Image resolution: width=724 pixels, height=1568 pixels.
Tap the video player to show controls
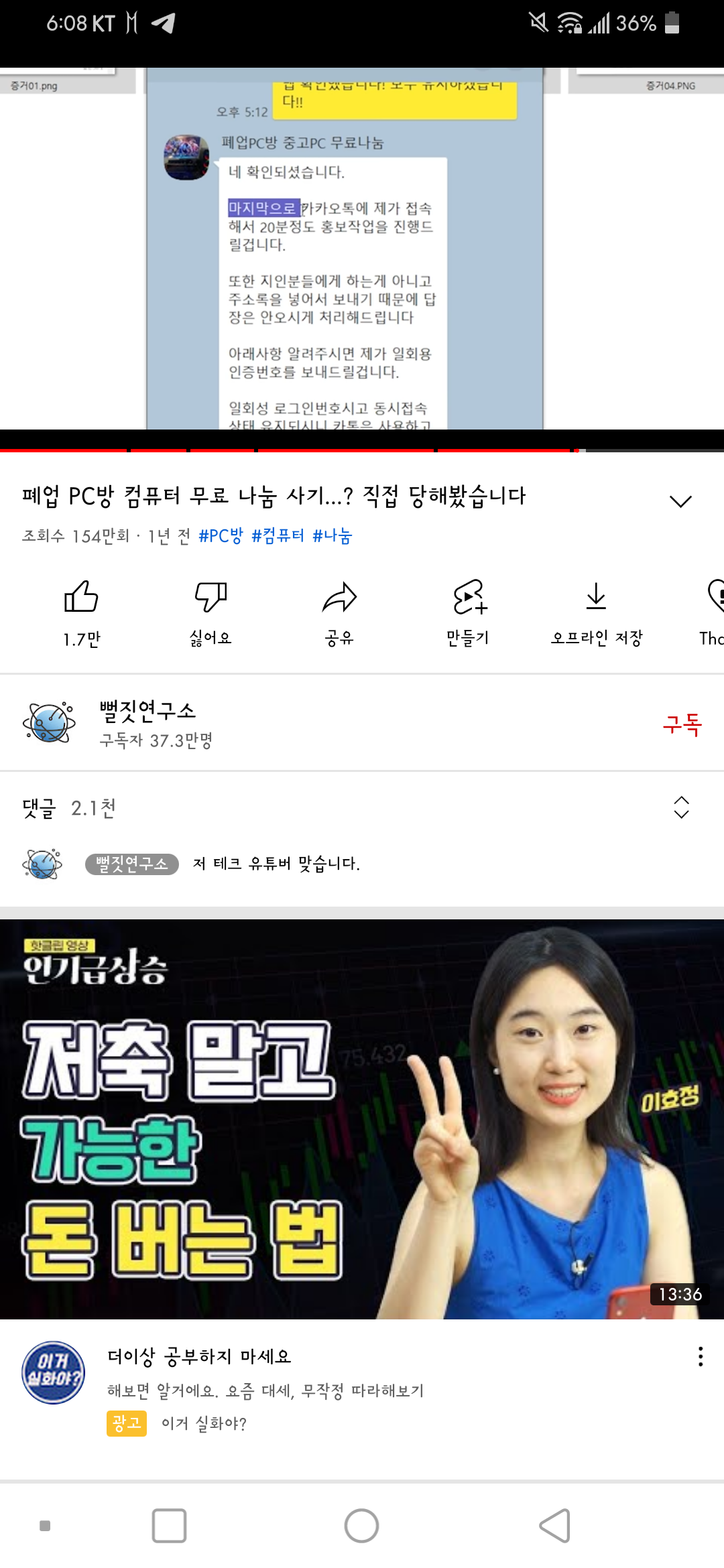(362, 248)
